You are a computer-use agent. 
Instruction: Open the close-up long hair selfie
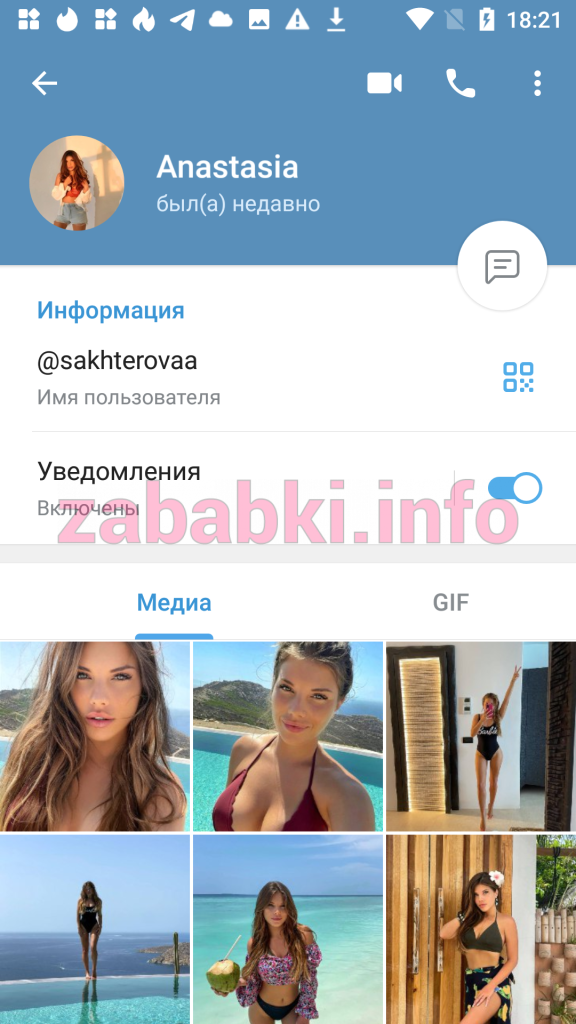95,736
